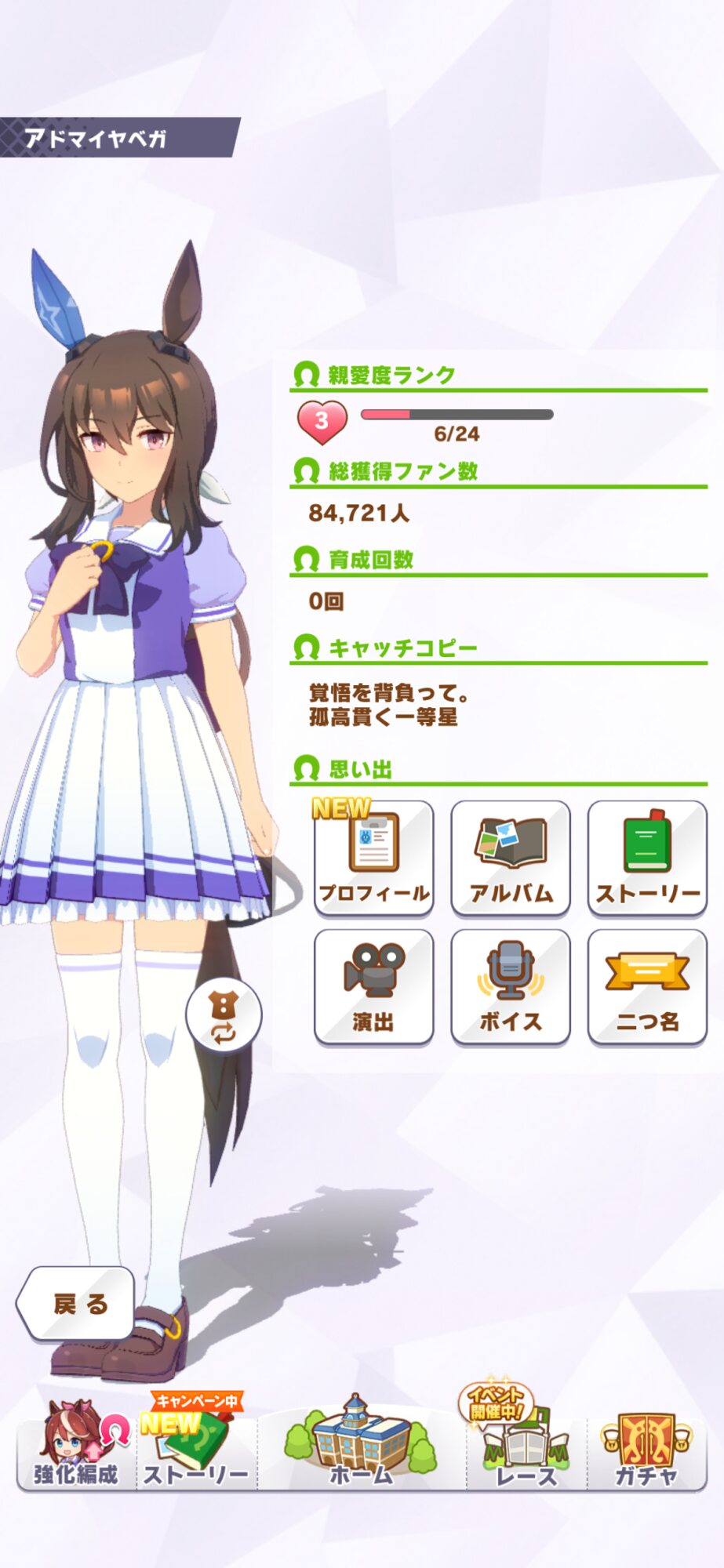Open the 二つ名 titles

647,986
